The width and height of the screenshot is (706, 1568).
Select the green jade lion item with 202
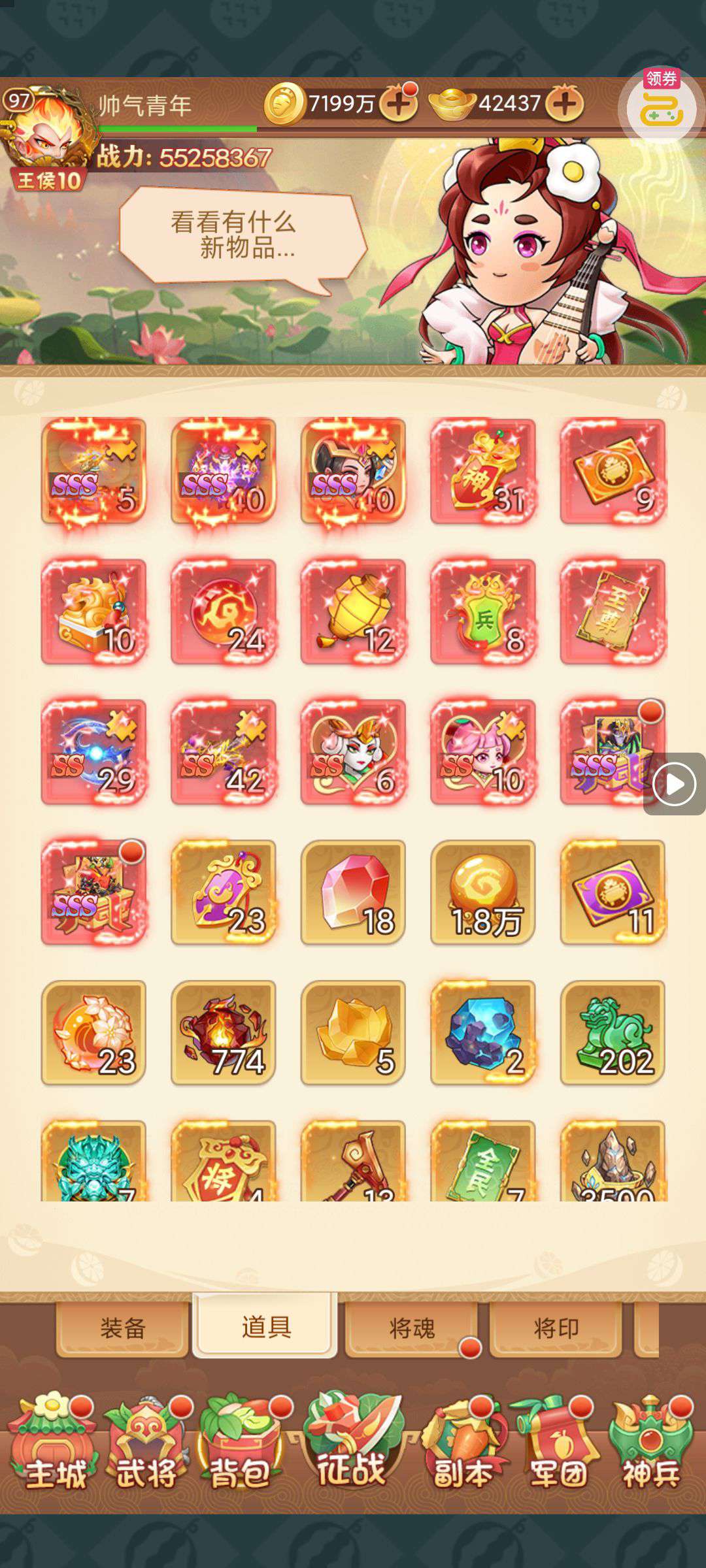click(613, 1033)
